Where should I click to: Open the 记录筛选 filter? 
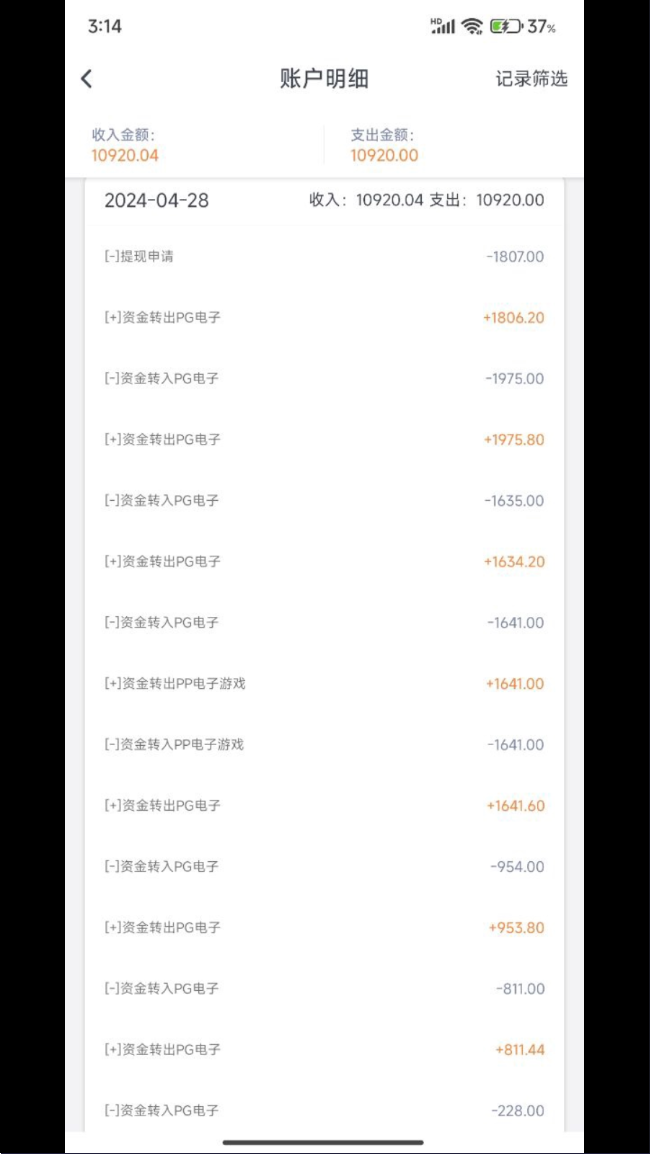(x=531, y=79)
